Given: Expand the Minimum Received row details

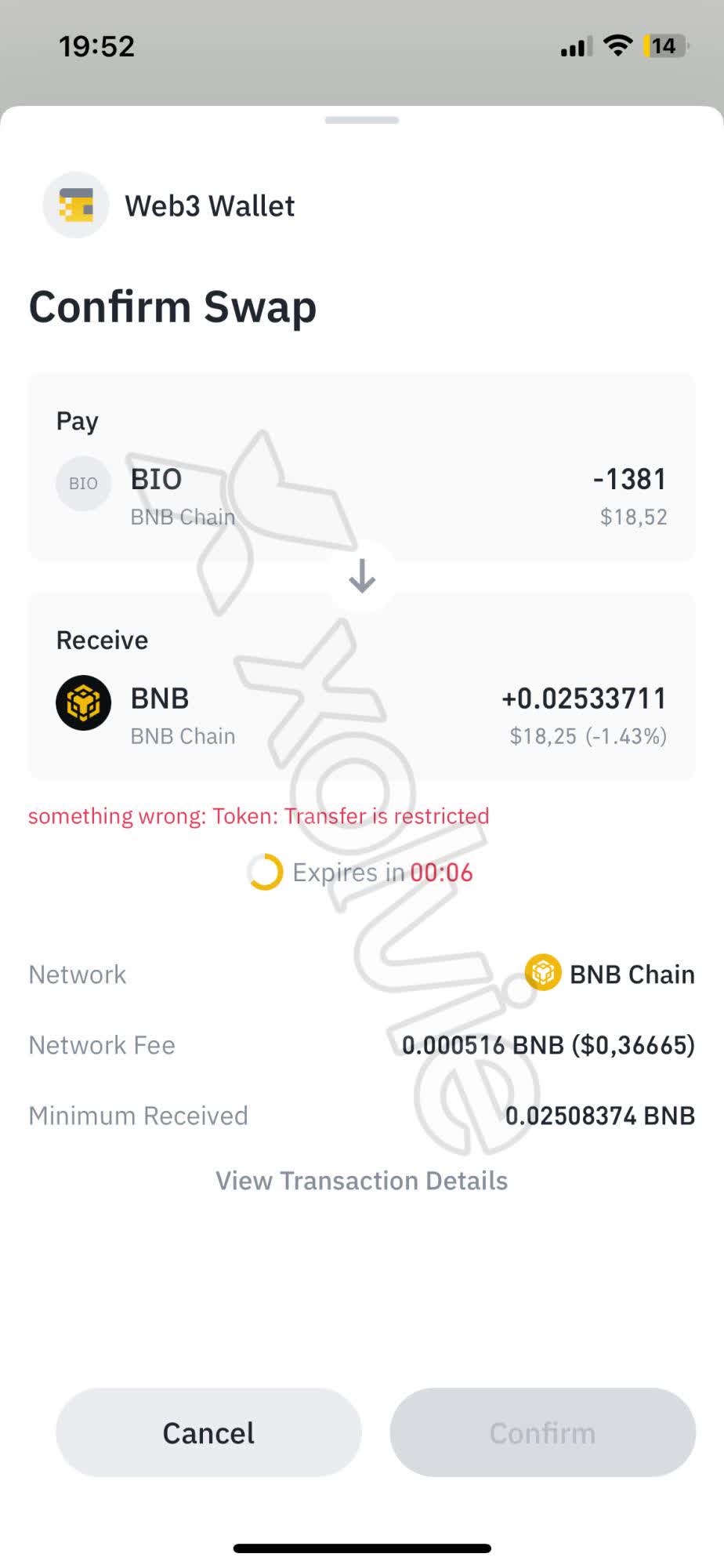Looking at the screenshot, I should (x=361, y=1115).
